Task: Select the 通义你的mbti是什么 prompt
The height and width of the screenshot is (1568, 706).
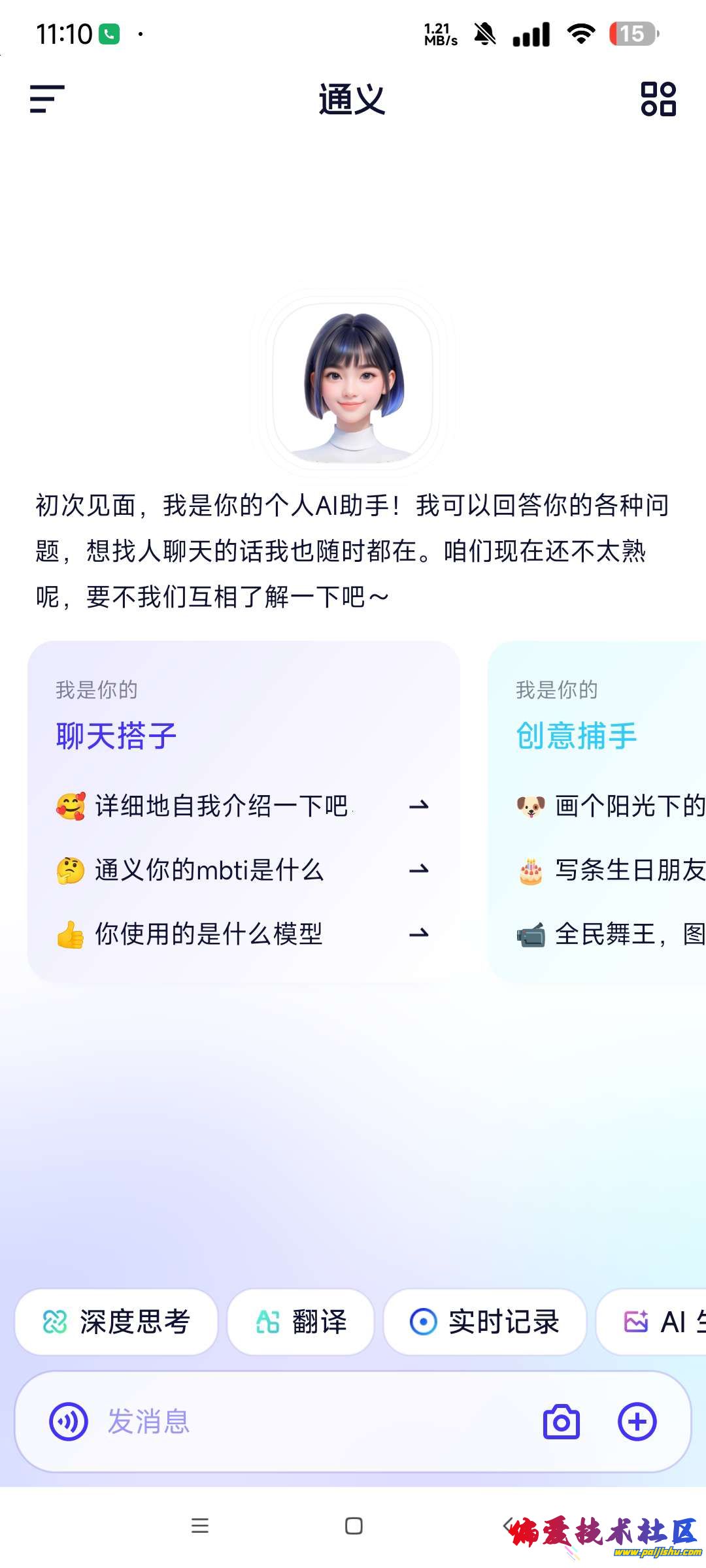Action: tap(242, 870)
